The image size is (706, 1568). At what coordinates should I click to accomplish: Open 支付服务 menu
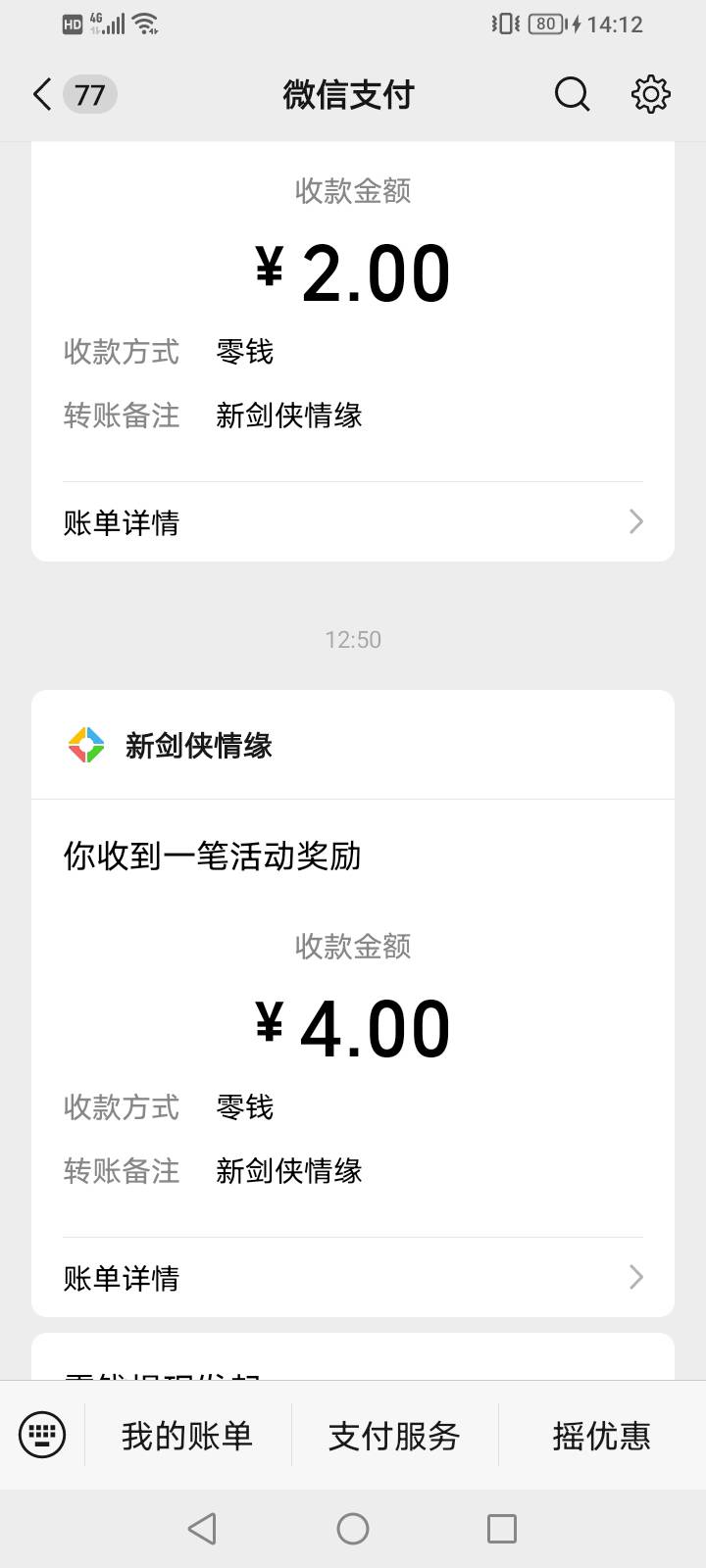[x=394, y=1436]
